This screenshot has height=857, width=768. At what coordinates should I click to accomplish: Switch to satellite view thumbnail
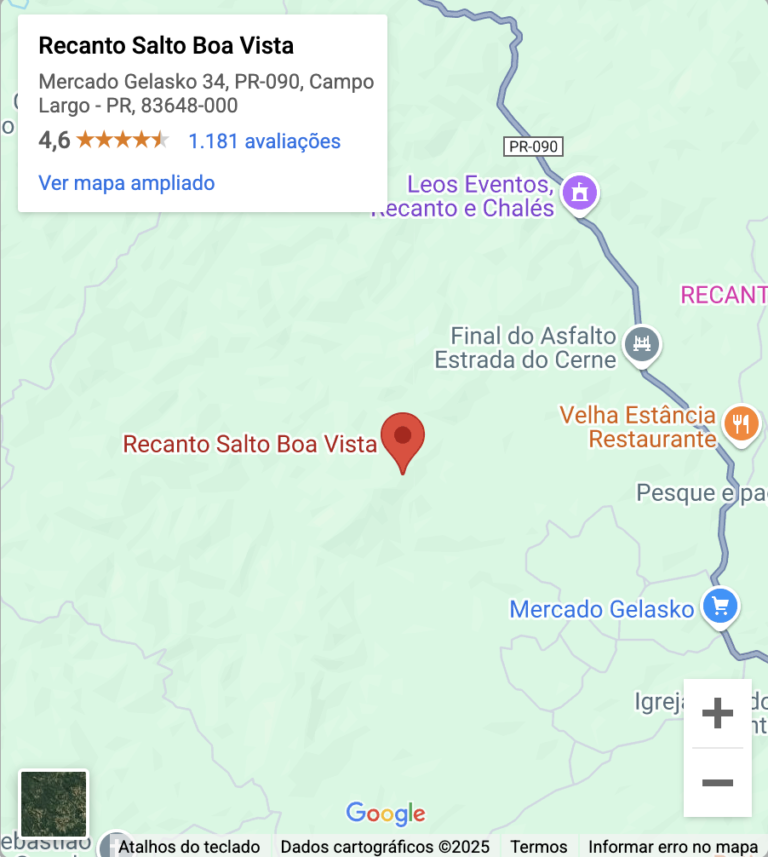(x=54, y=803)
